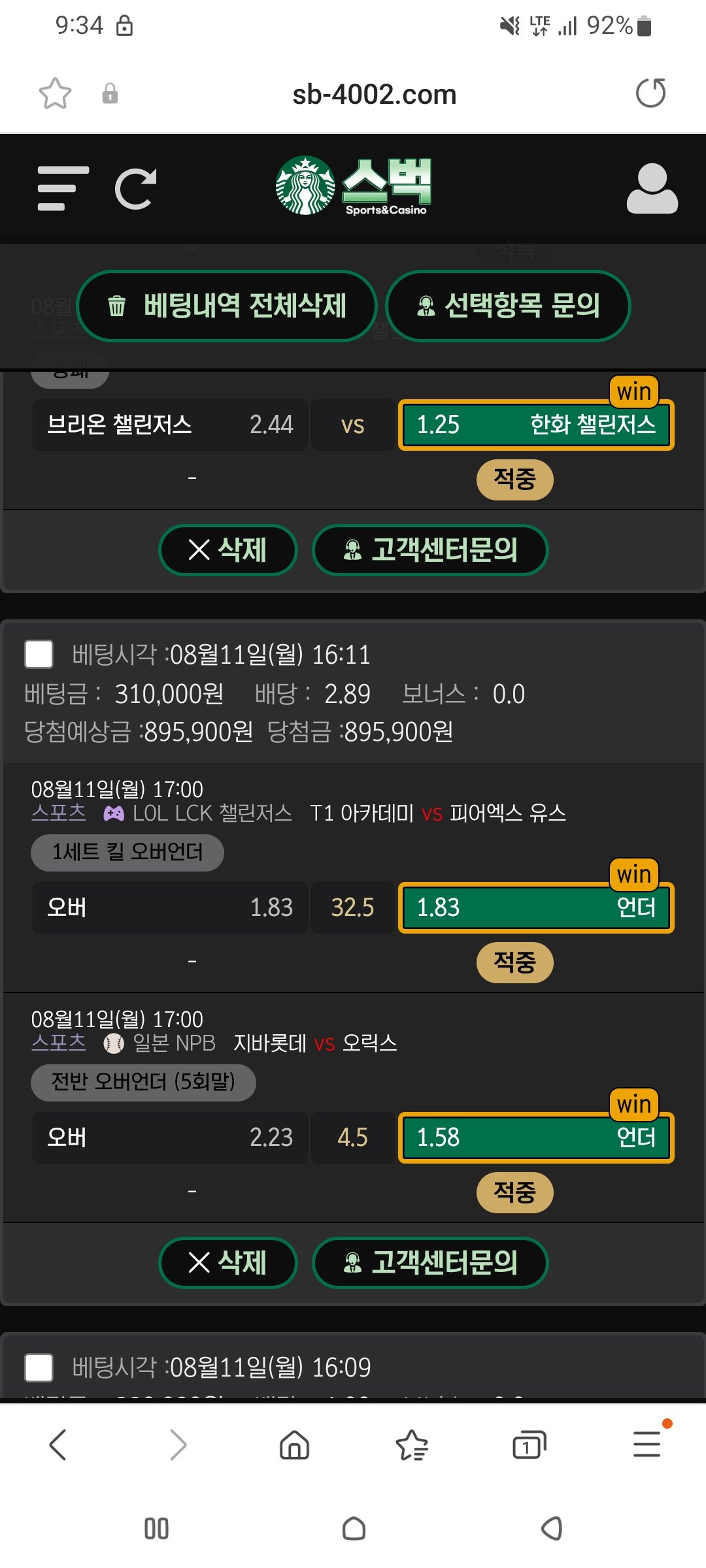
Task: Select the checkbox for the 16:09 bet
Action: click(x=39, y=1367)
